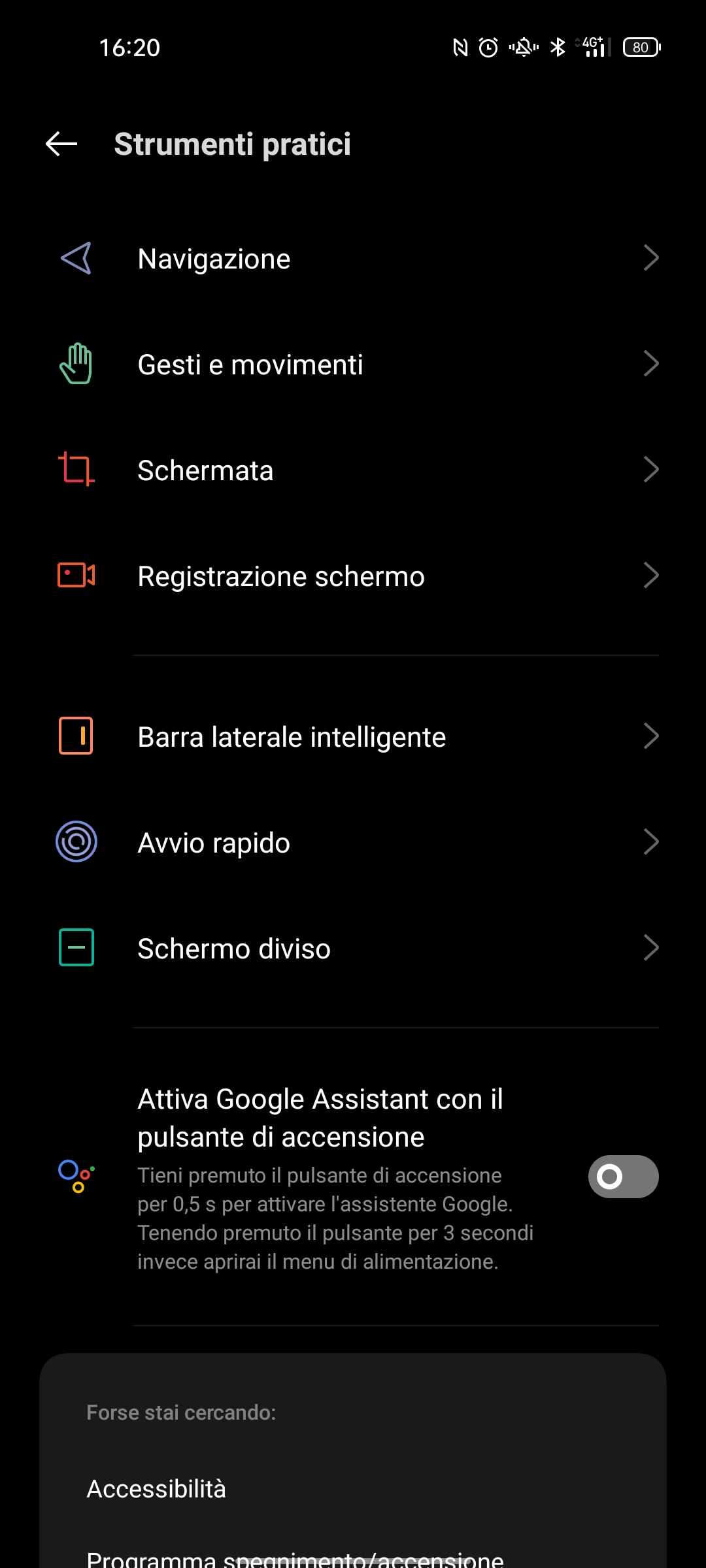
Task: Open Schermata settings
Action: (x=353, y=470)
